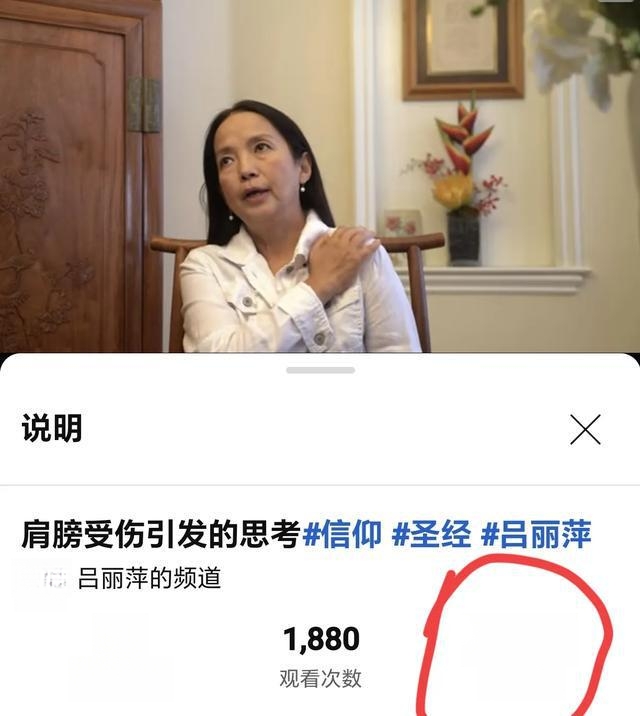This screenshot has width=640, height=716.
Task: Tap the video player to show controls
Action: (x=320, y=175)
